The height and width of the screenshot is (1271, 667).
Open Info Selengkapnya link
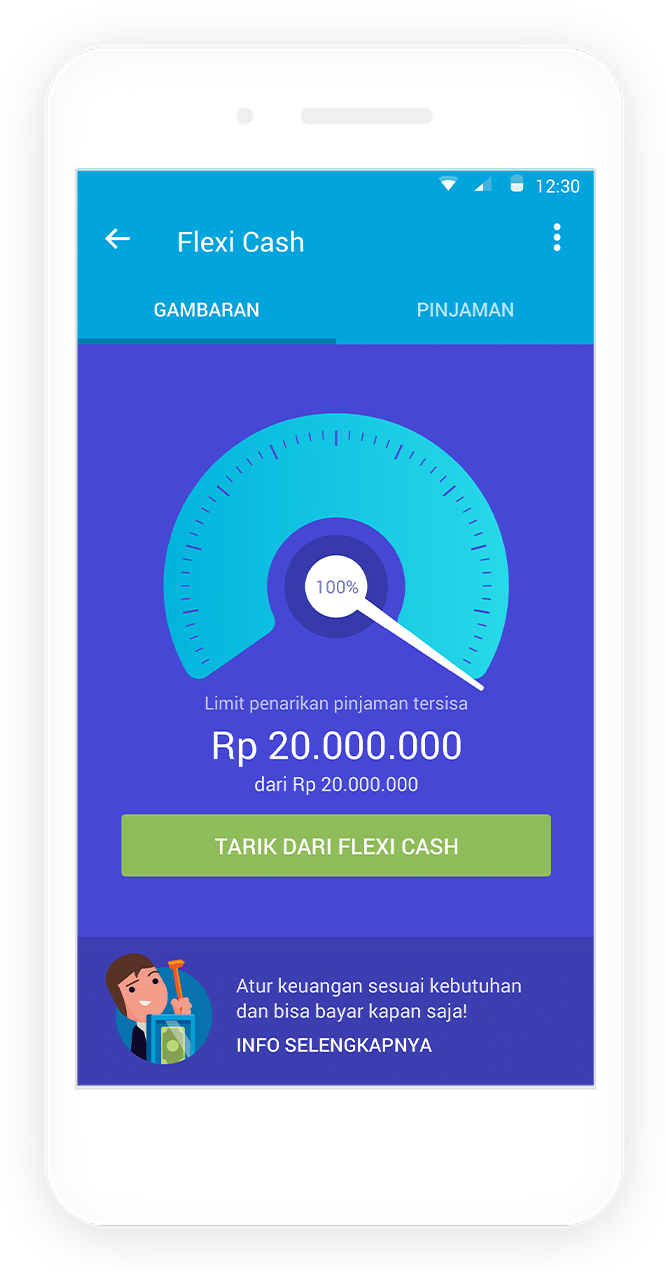coord(334,1045)
